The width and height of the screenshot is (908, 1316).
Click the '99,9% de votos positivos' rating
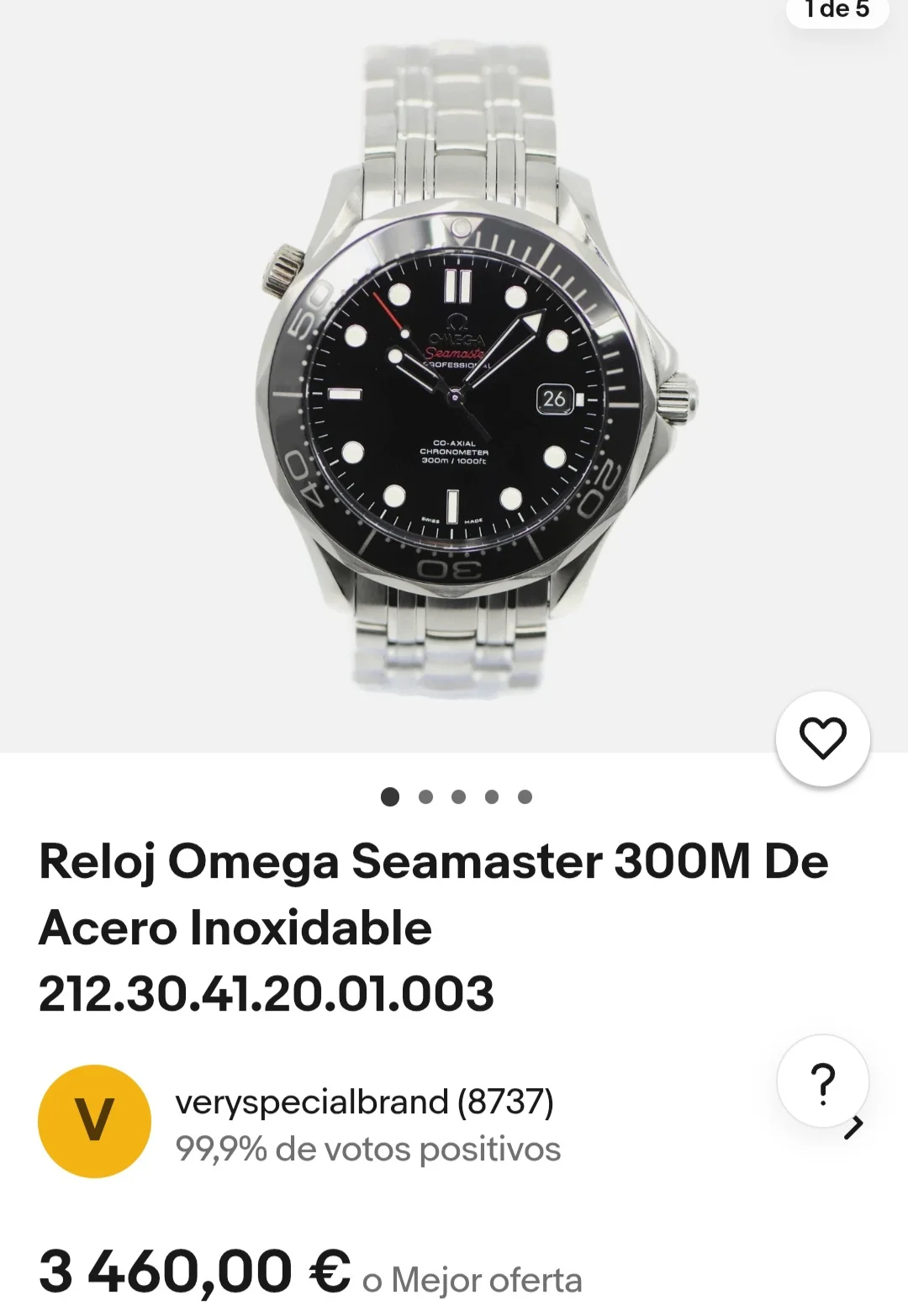368,1145
